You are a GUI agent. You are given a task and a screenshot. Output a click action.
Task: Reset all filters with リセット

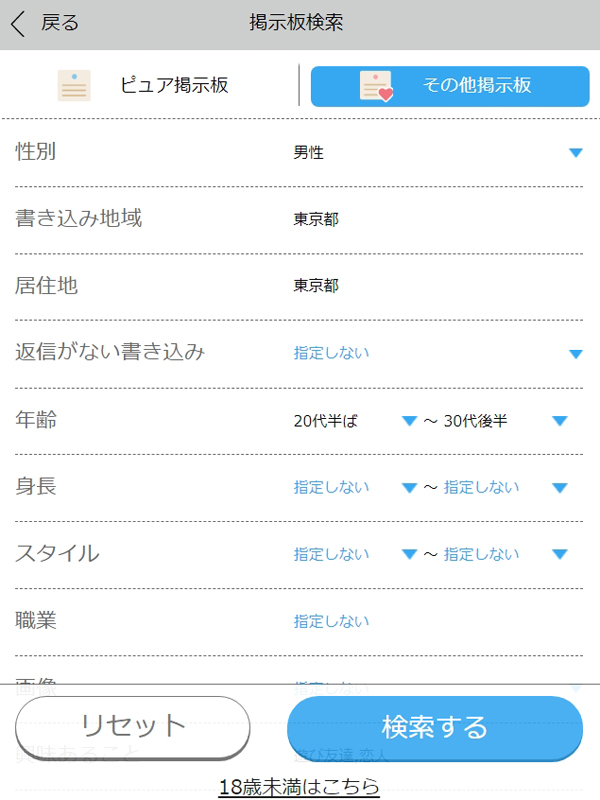coord(133,726)
